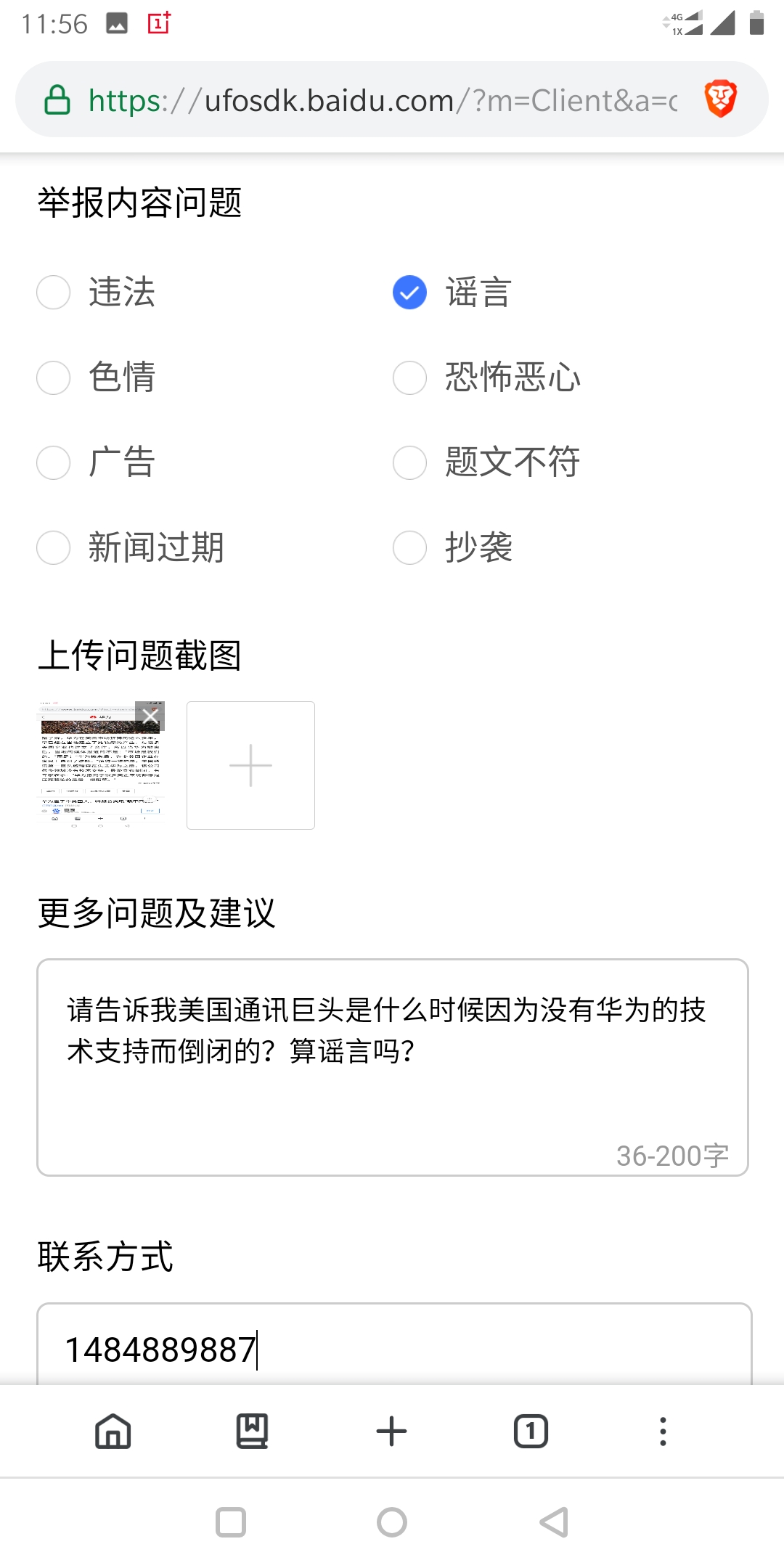Screen dimensions: 784x1568
Task: Remove the uploaded screenshot
Action: pyautogui.click(x=150, y=716)
